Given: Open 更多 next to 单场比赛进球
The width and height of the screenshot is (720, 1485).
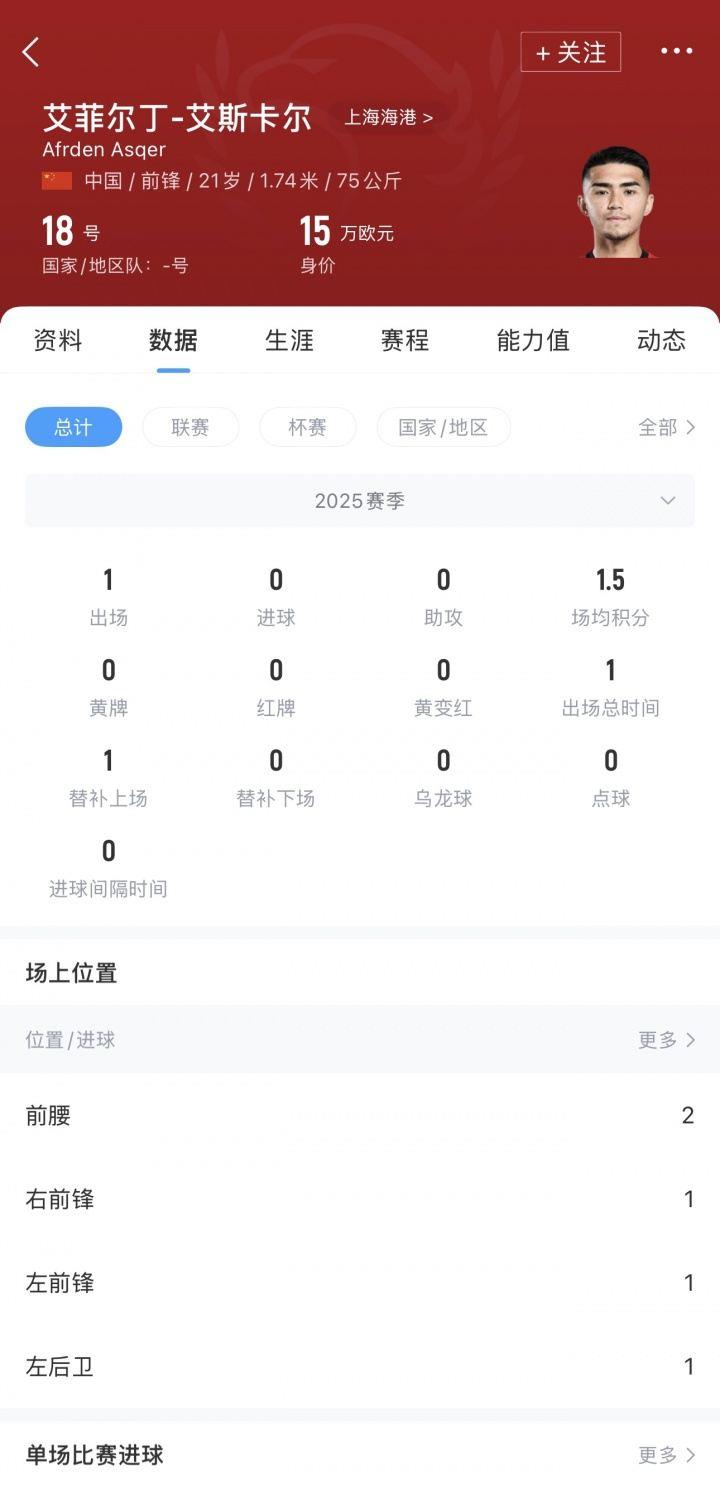Looking at the screenshot, I should pos(667,1455).
